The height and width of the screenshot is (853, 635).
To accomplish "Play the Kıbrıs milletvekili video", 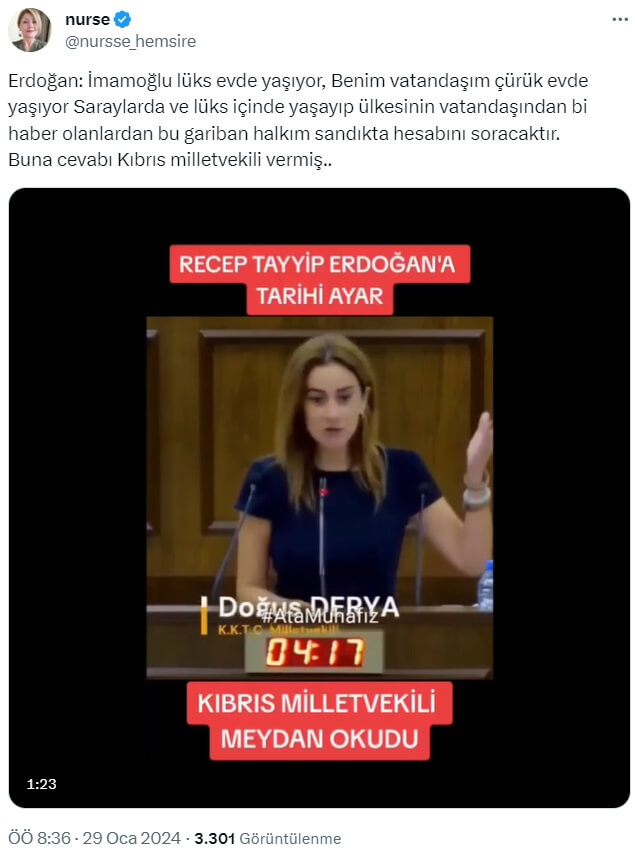I will pos(319,497).
